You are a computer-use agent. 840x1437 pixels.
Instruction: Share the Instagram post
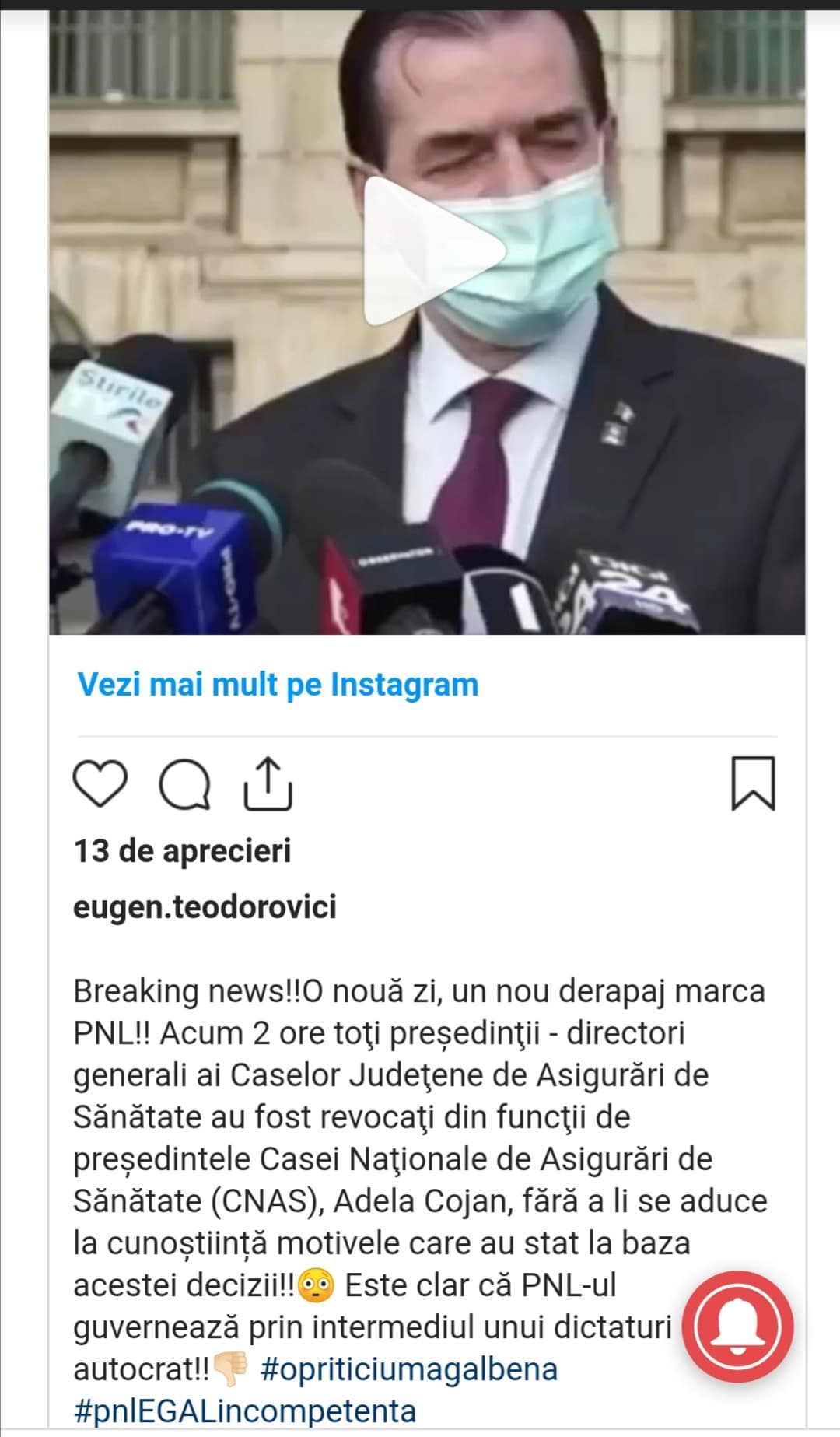[268, 784]
